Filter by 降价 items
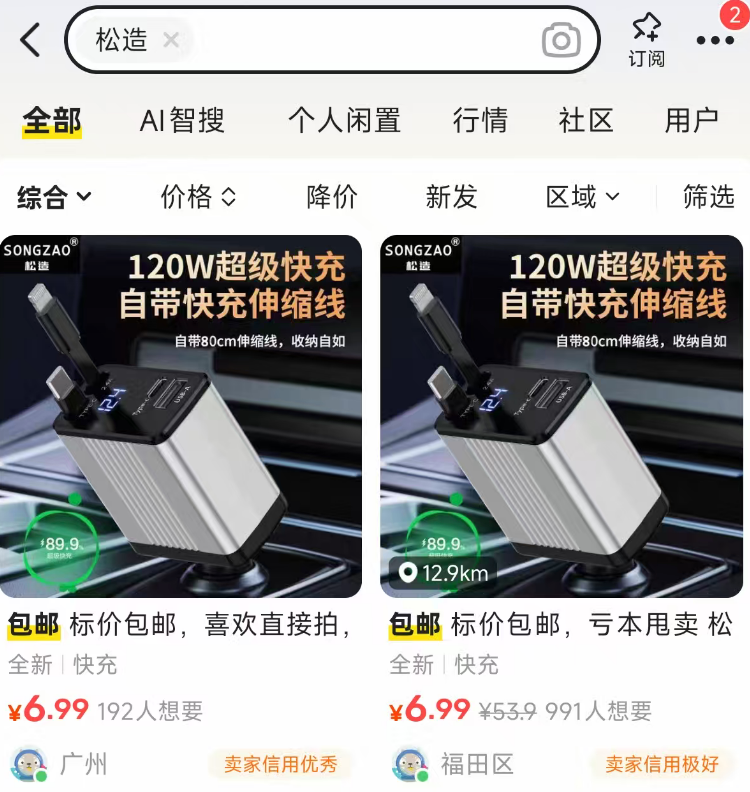 tap(332, 197)
